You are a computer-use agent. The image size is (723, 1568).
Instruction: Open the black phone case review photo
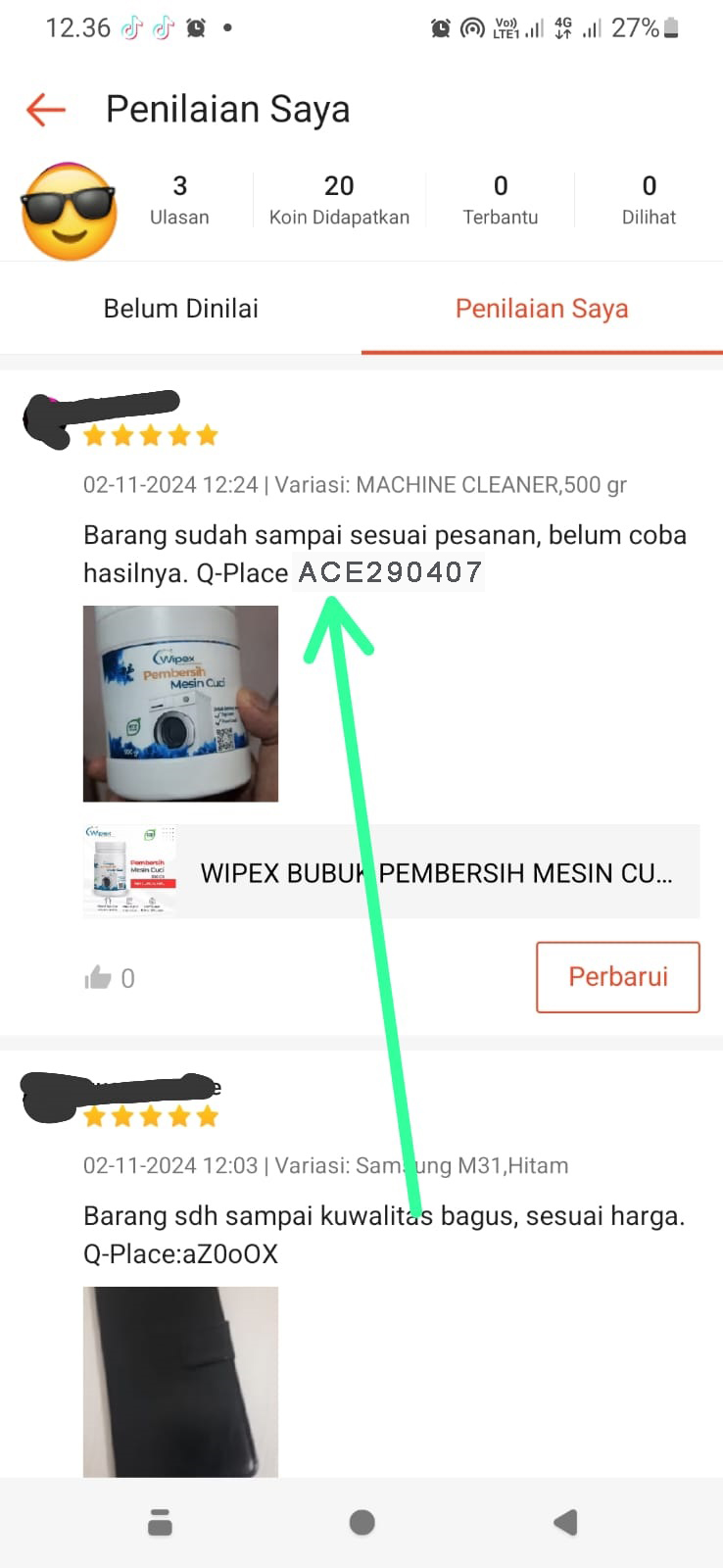pos(180,1380)
